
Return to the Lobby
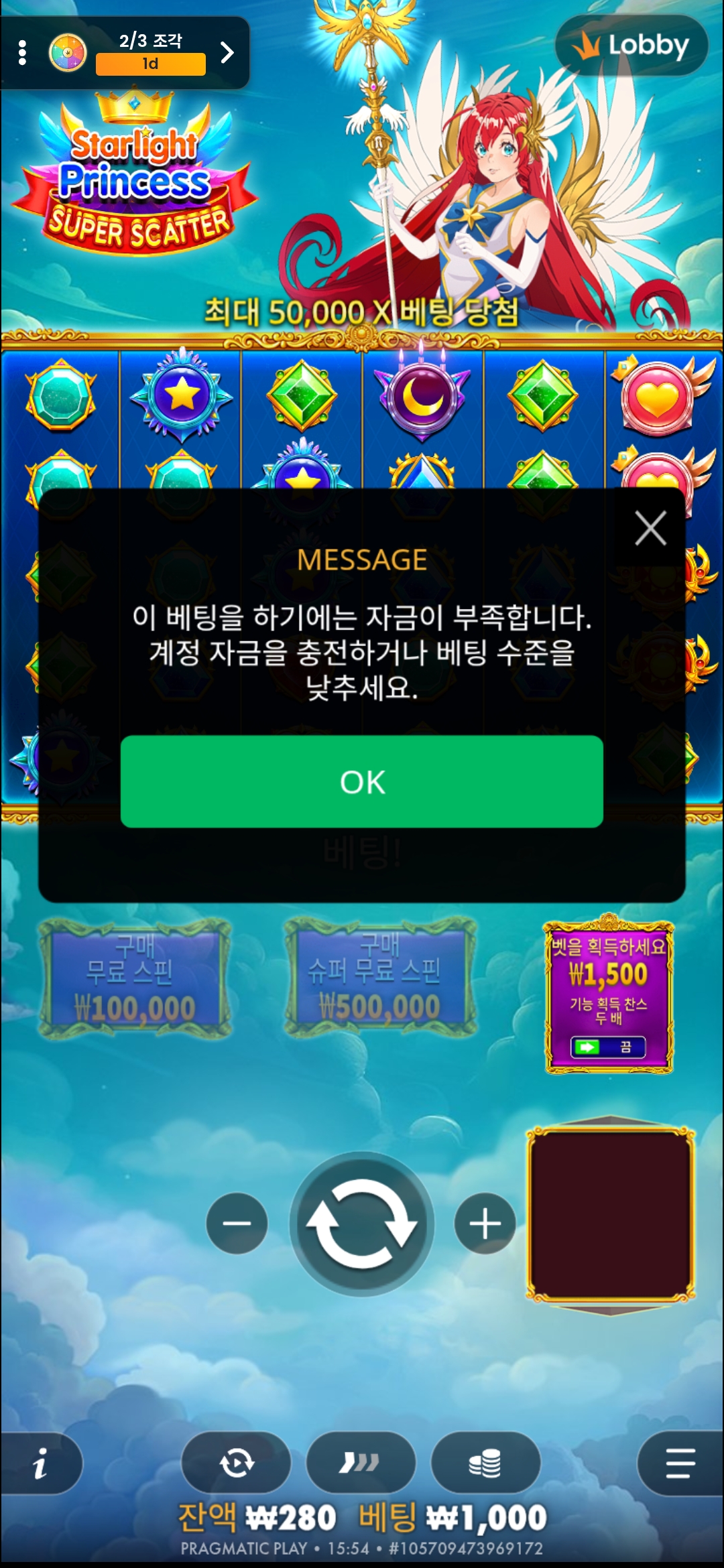coord(631,46)
